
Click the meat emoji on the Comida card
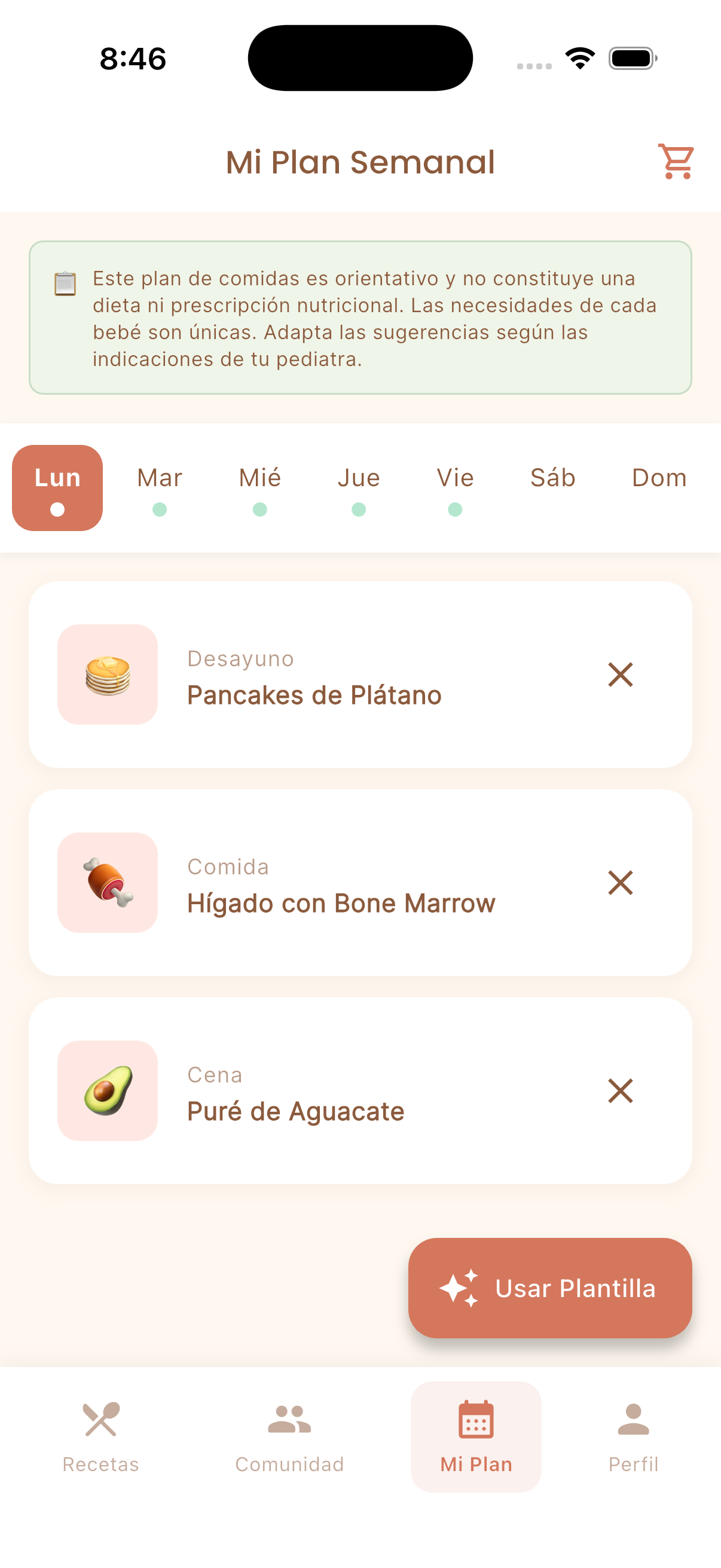(x=107, y=883)
